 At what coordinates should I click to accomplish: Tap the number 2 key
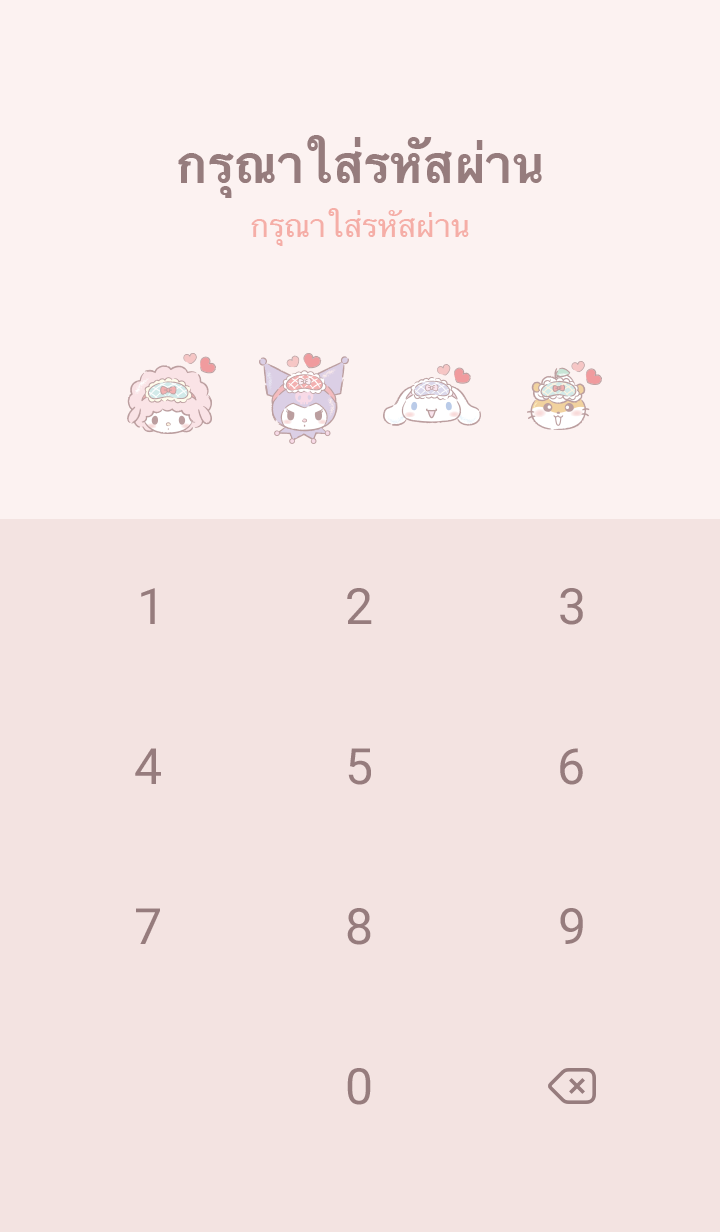359,607
